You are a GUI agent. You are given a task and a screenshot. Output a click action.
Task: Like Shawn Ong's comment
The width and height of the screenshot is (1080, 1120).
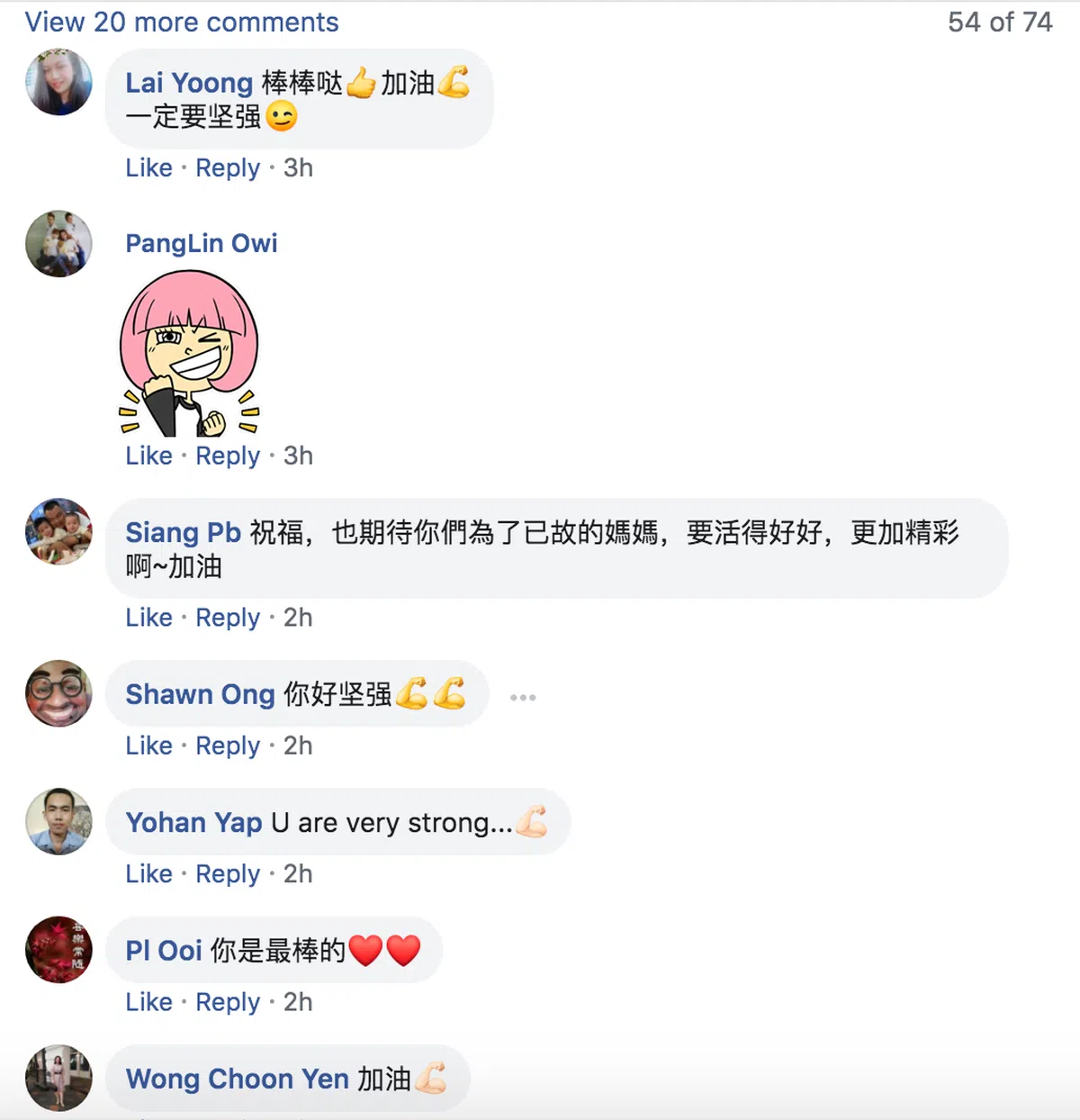148,745
